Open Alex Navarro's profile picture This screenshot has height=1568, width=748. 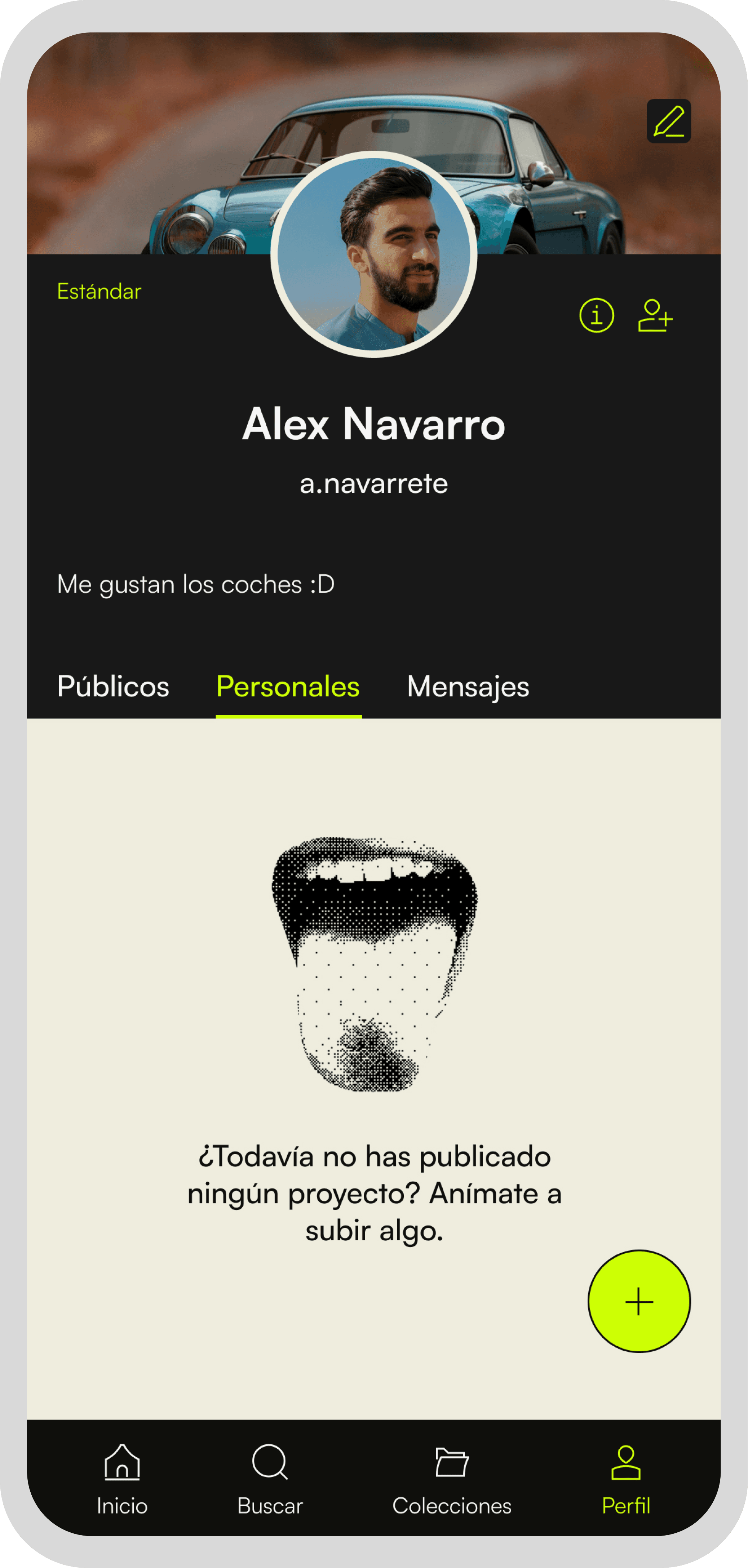pyautogui.click(x=374, y=254)
